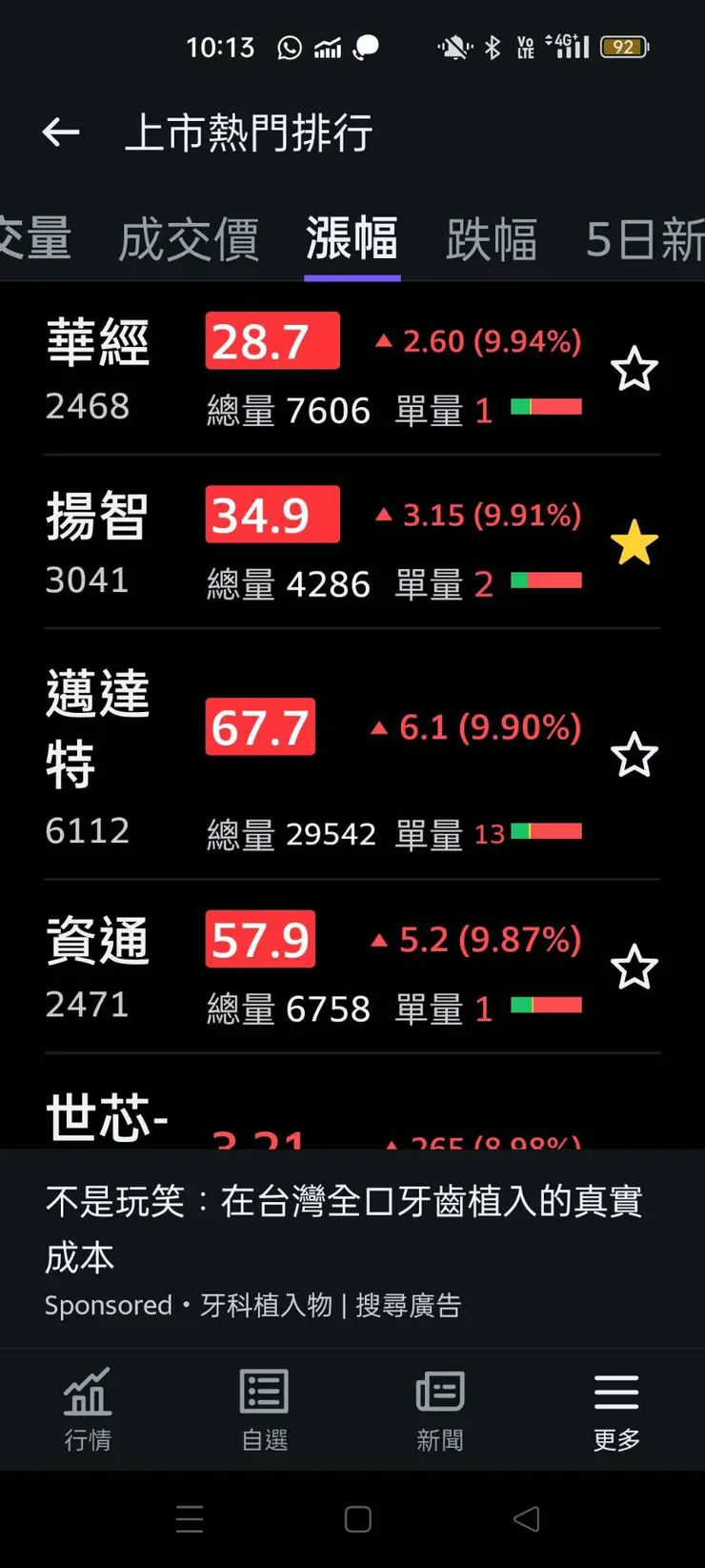This screenshot has width=705, height=1568.
Task: Open stock 揚智 3041 details
Action: (98, 542)
